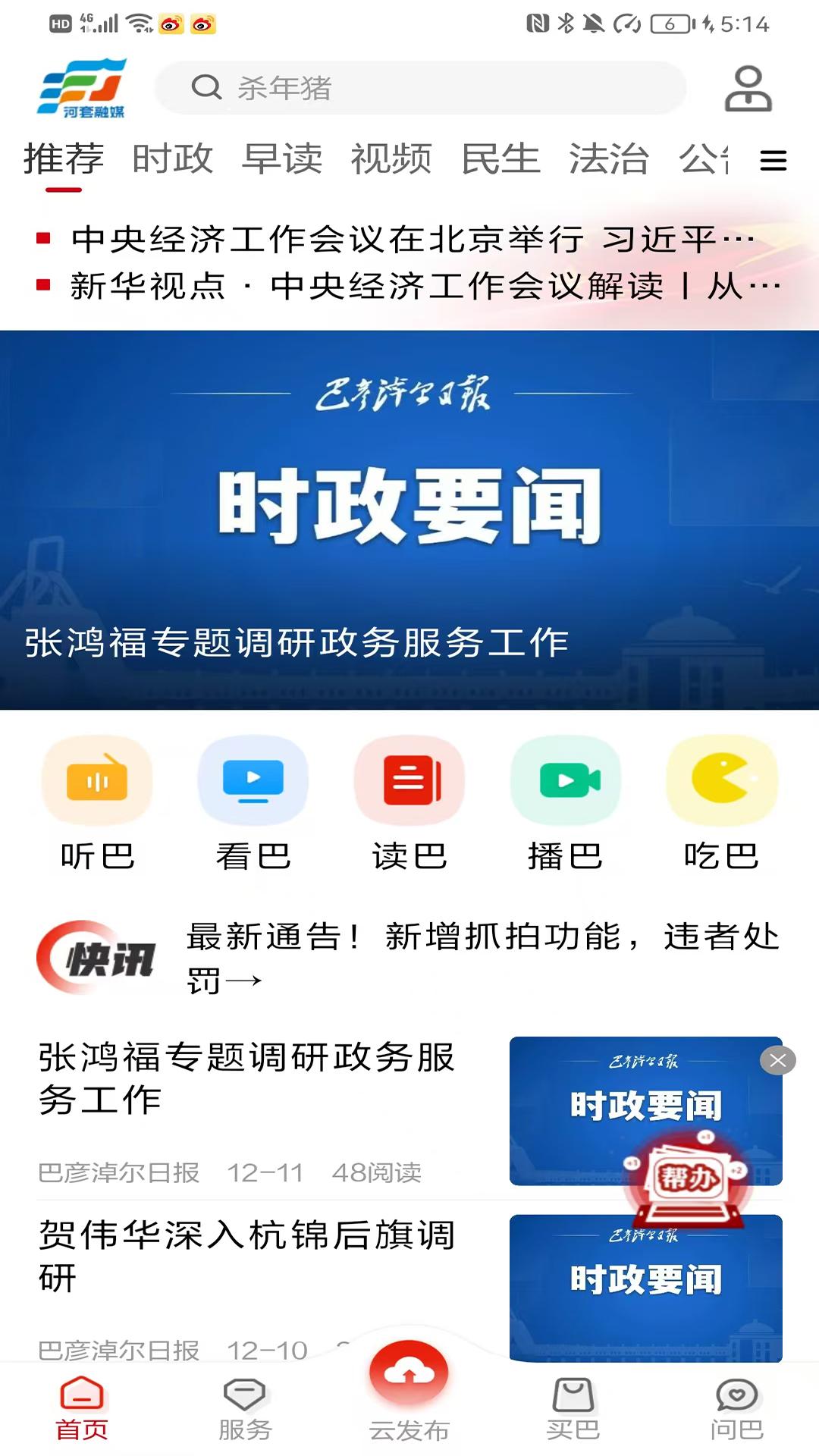Open the 听巴 radio listening icon

click(97, 779)
